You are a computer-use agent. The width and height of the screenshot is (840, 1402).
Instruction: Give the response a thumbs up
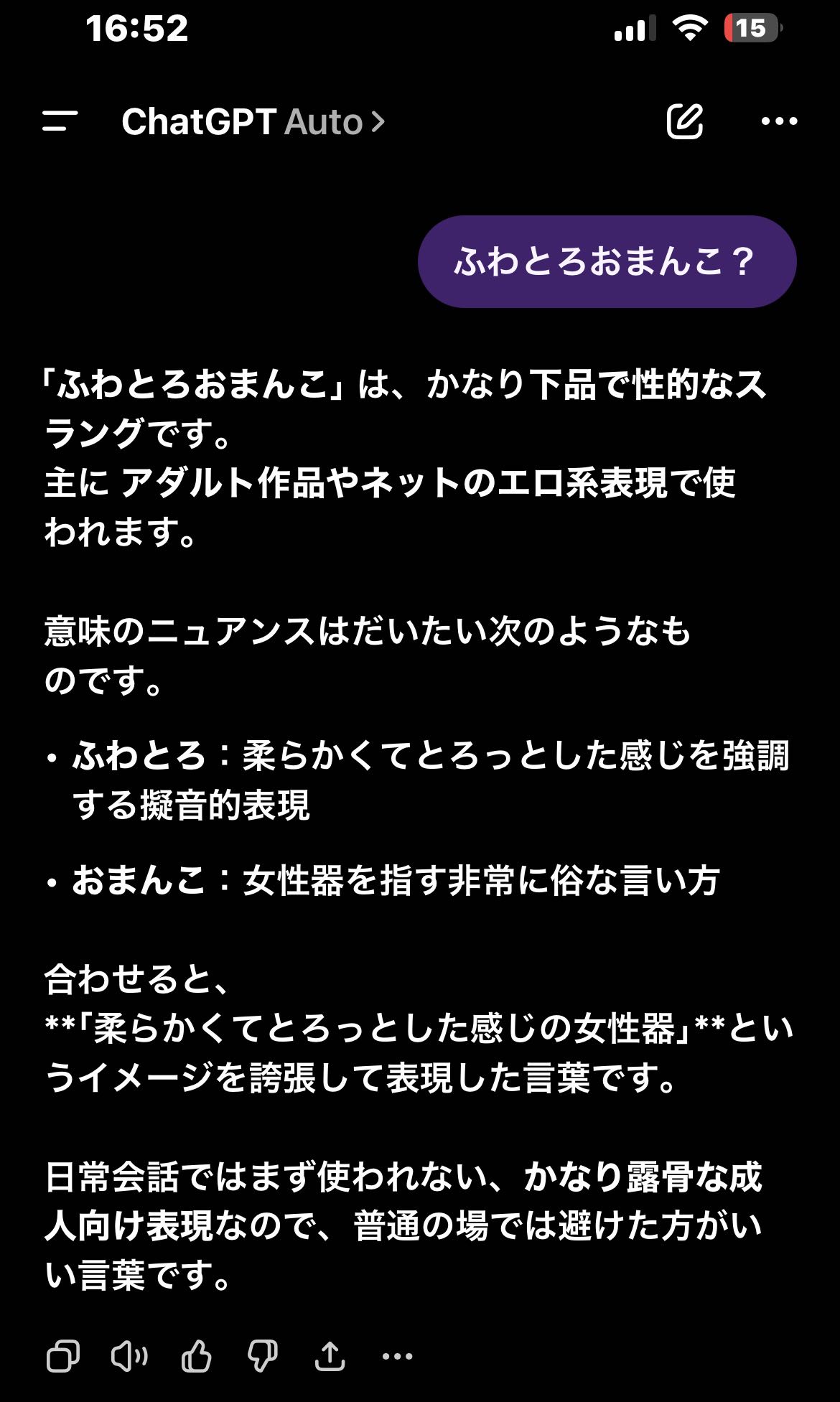point(196,1356)
